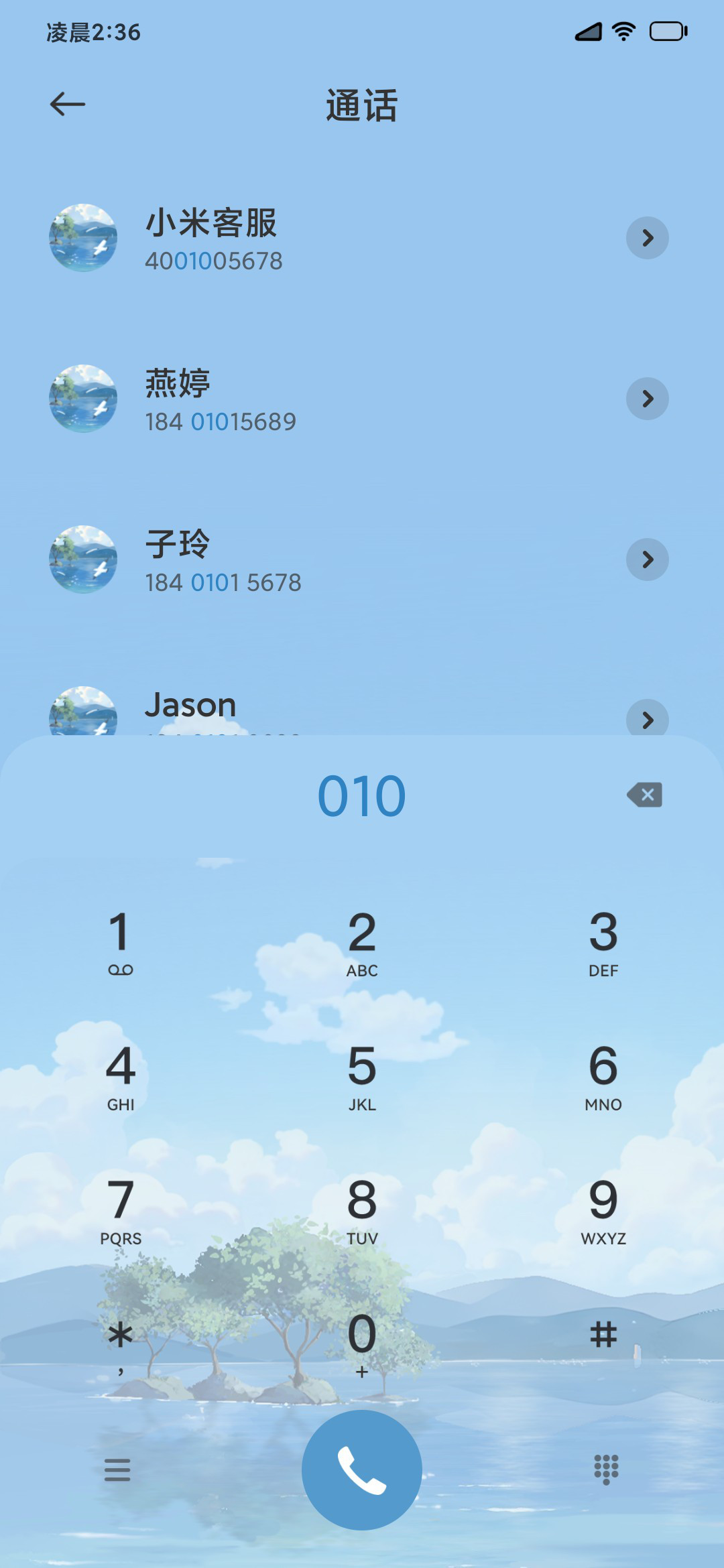Enter digit 8 TUV
The image size is (724, 1568).
coord(362,1210)
